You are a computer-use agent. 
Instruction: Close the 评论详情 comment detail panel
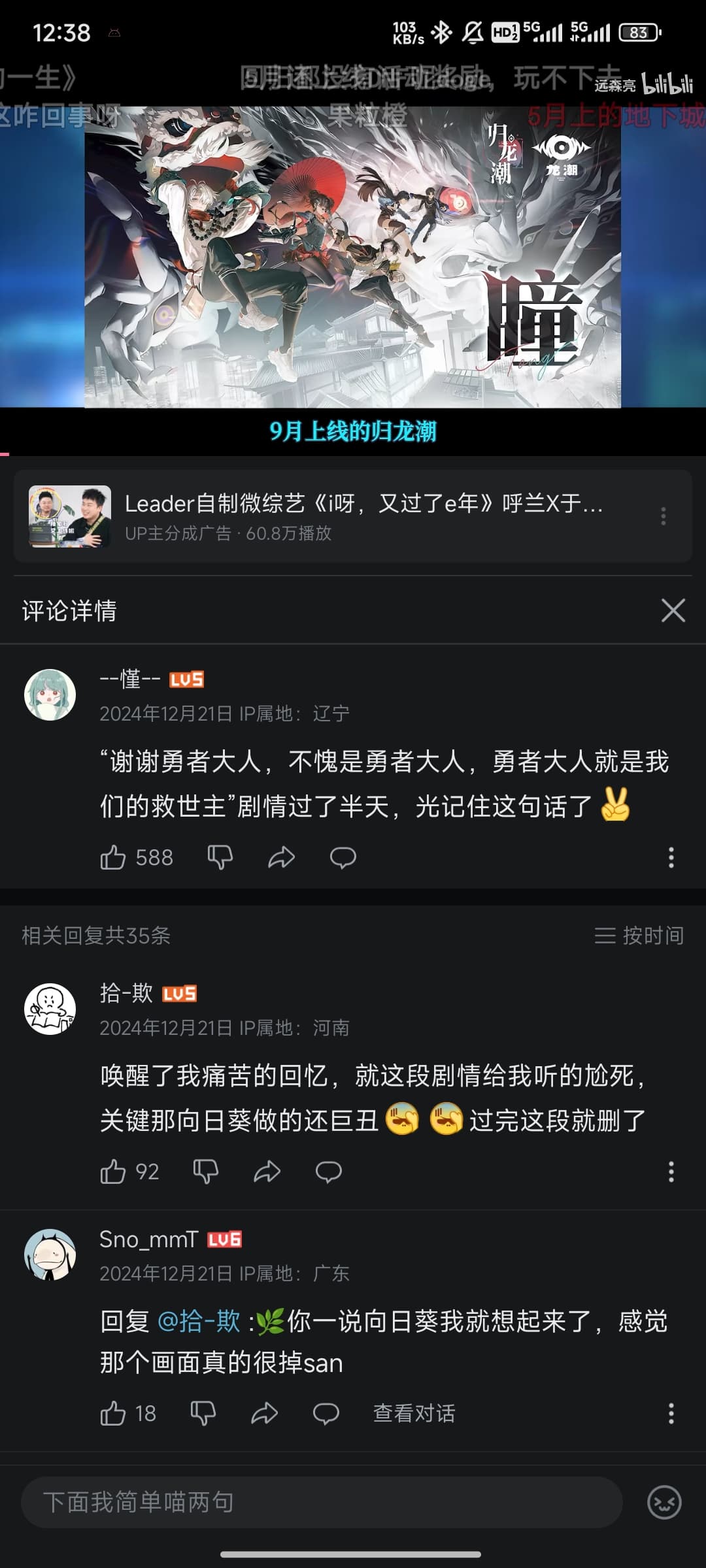[x=673, y=611]
